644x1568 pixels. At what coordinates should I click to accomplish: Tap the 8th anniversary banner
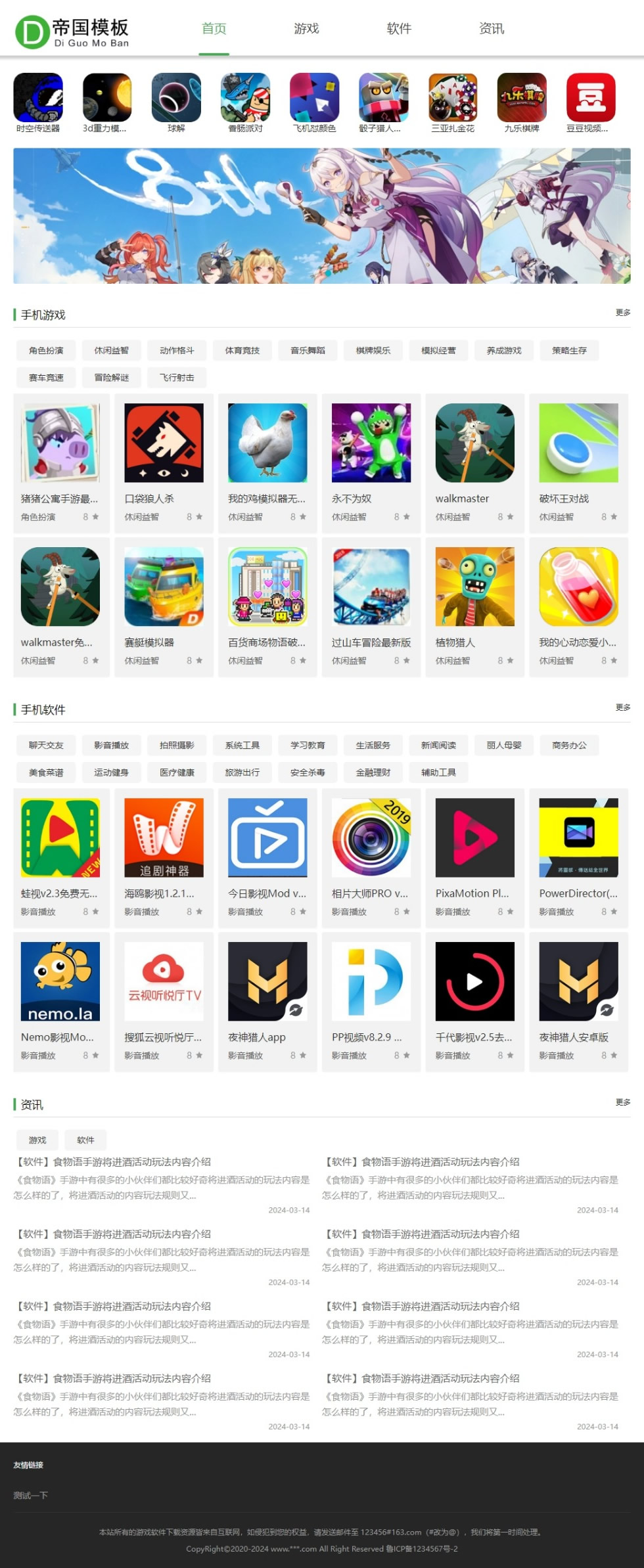(x=322, y=215)
